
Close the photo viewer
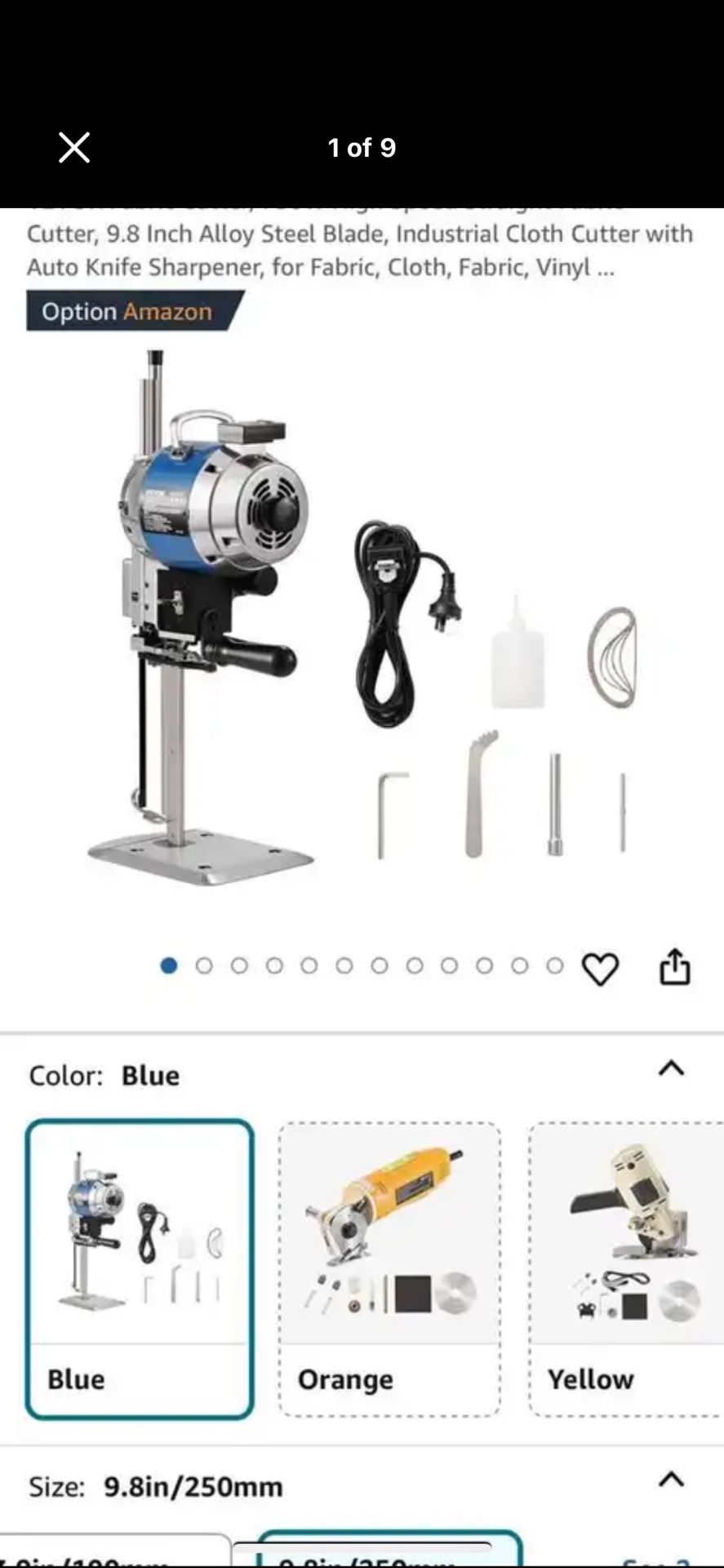click(x=73, y=148)
